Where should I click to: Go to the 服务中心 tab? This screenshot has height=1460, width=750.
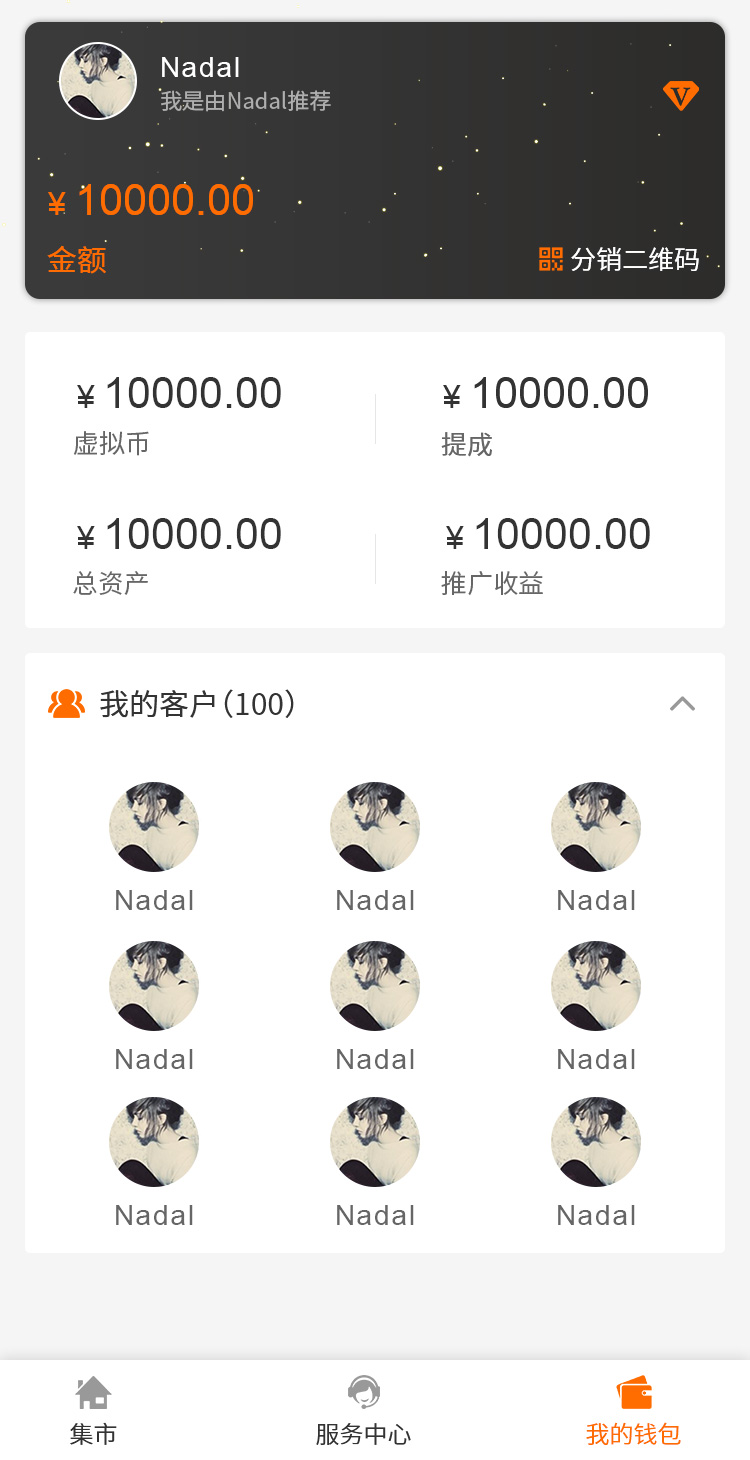click(363, 1410)
